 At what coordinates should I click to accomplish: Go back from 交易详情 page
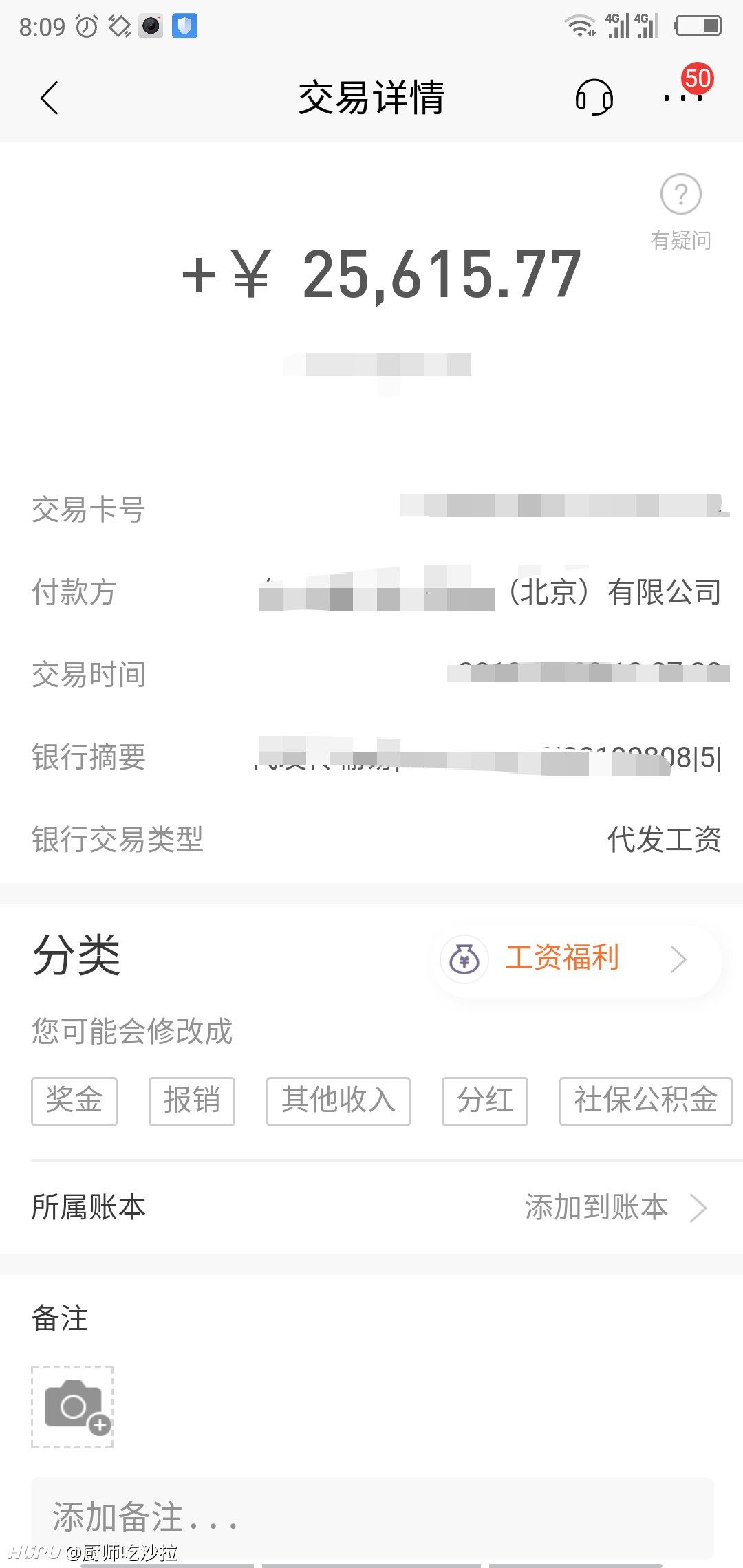(50, 98)
